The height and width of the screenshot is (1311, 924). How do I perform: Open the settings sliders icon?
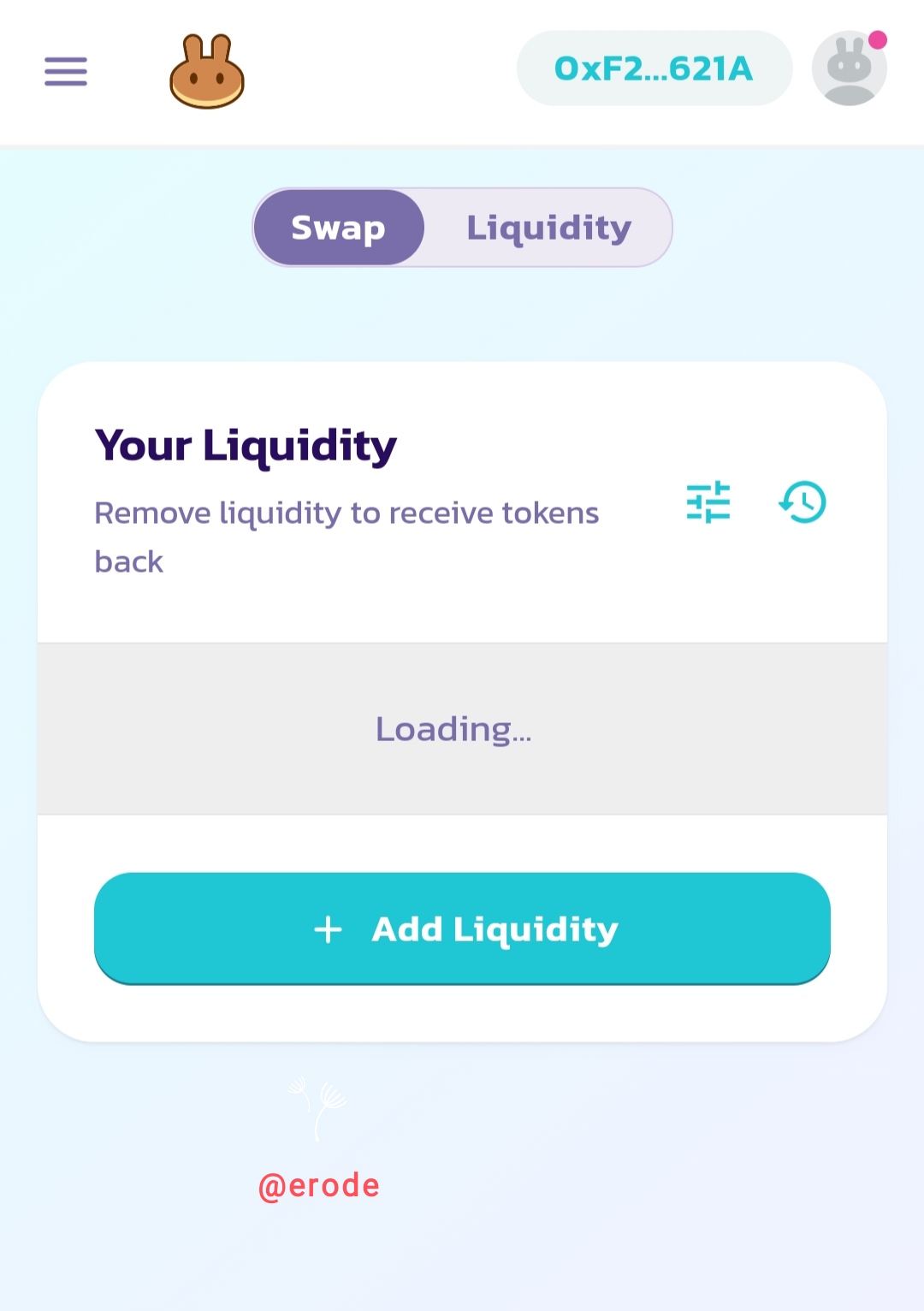708,501
